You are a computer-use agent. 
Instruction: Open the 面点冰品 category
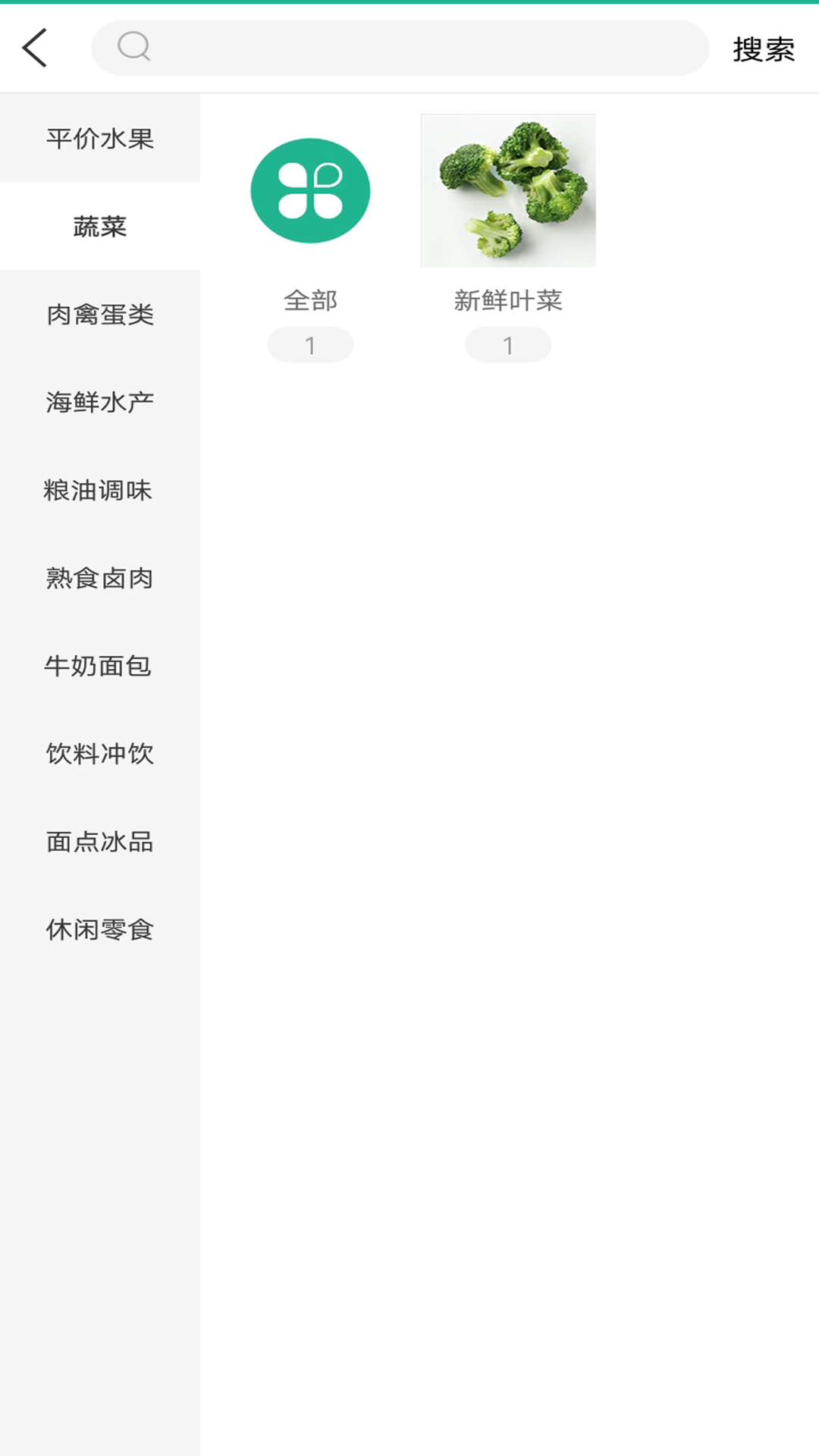[x=100, y=842]
